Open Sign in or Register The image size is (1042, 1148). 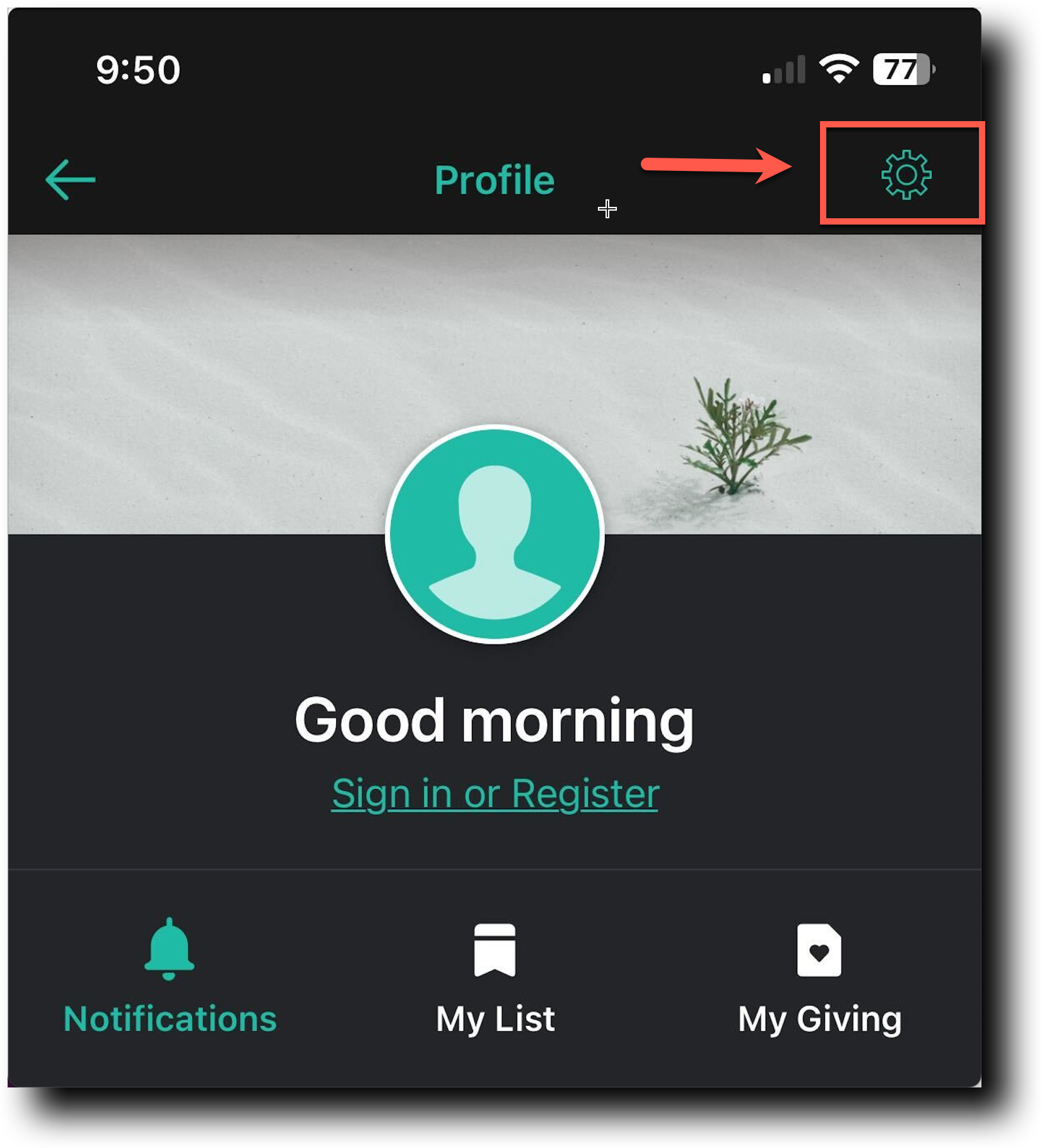pos(495,794)
